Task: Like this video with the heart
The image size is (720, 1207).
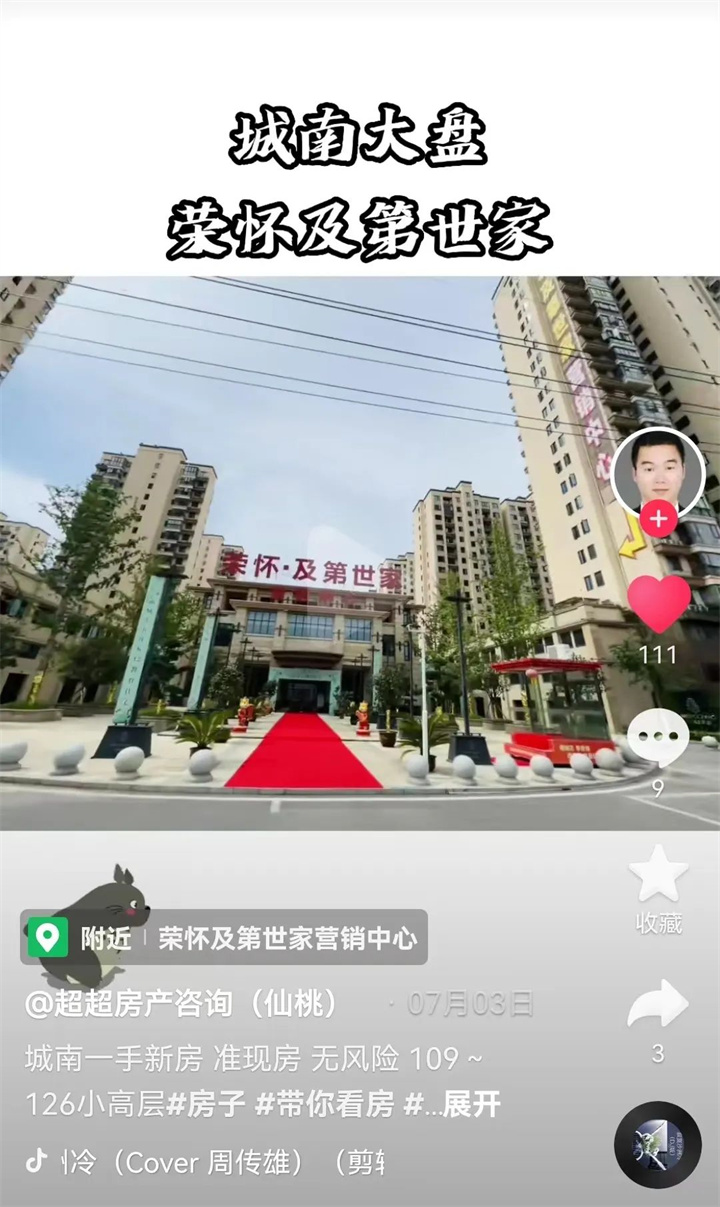Action: click(x=658, y=603)
